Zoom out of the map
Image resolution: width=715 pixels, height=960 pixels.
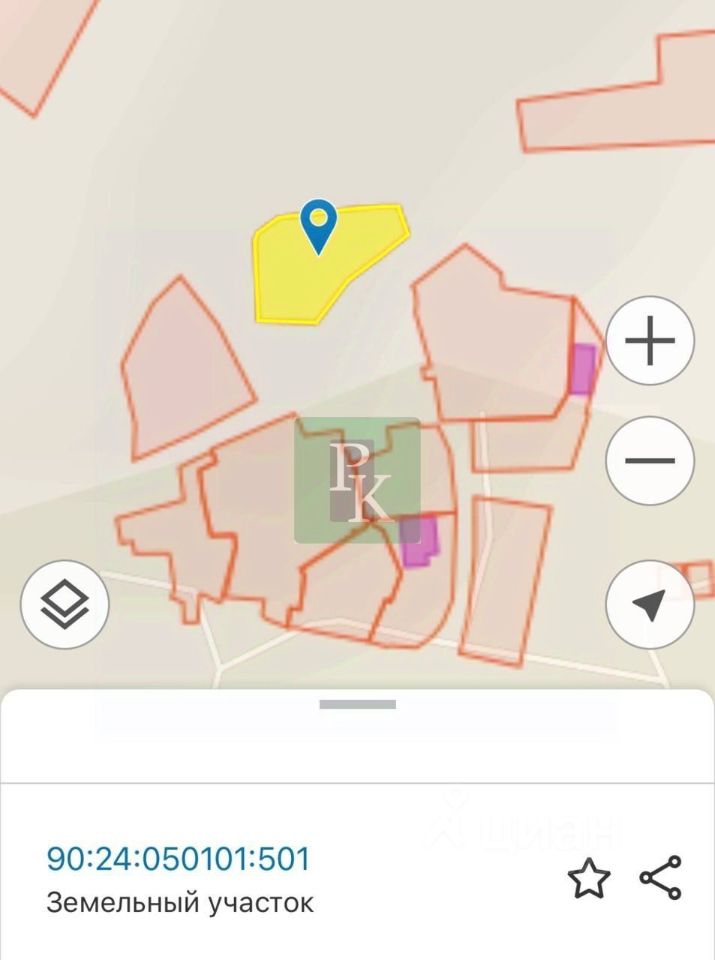coord(650,461)
